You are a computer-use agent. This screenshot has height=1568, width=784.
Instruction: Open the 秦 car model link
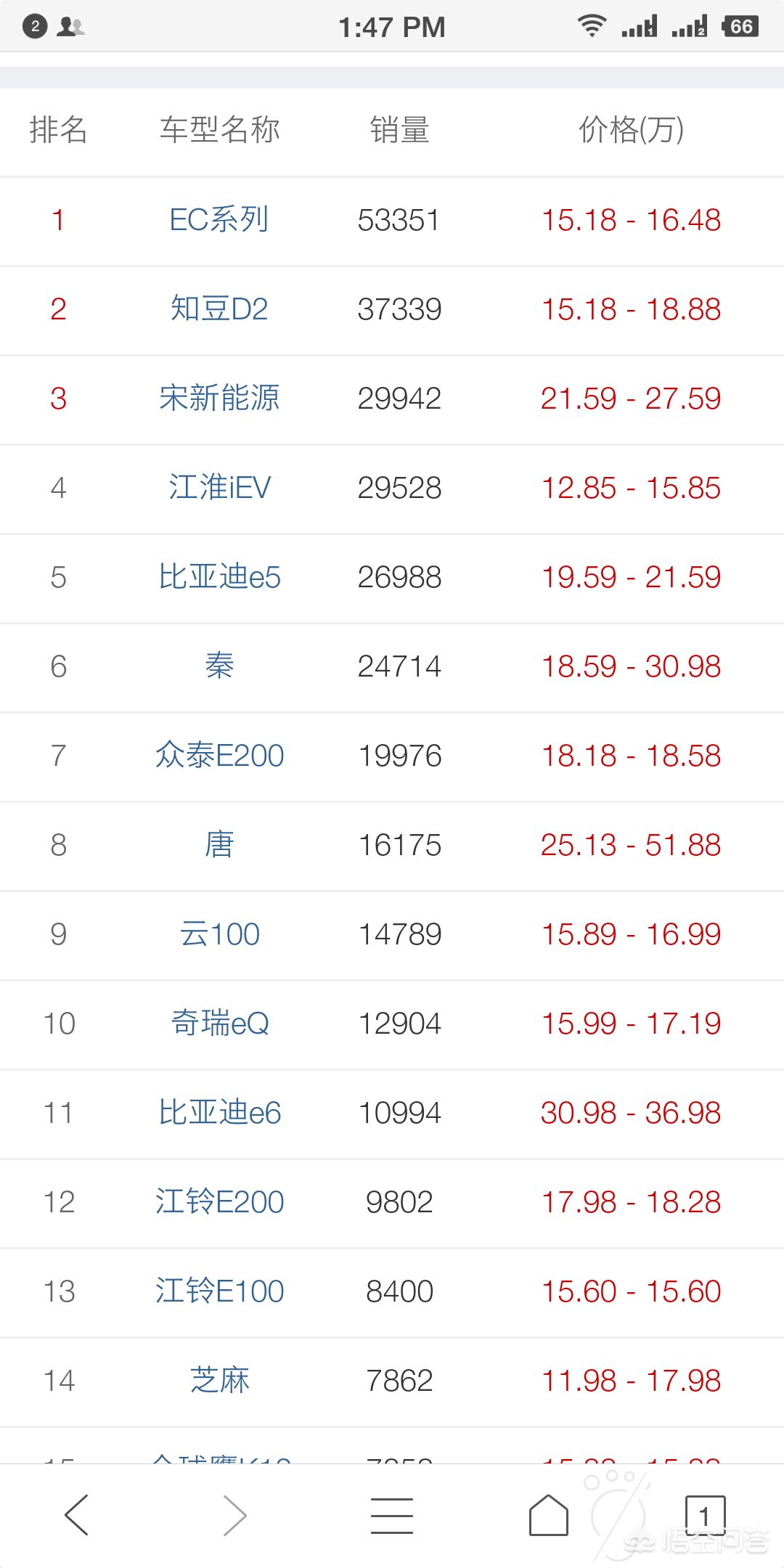(219, 666)
